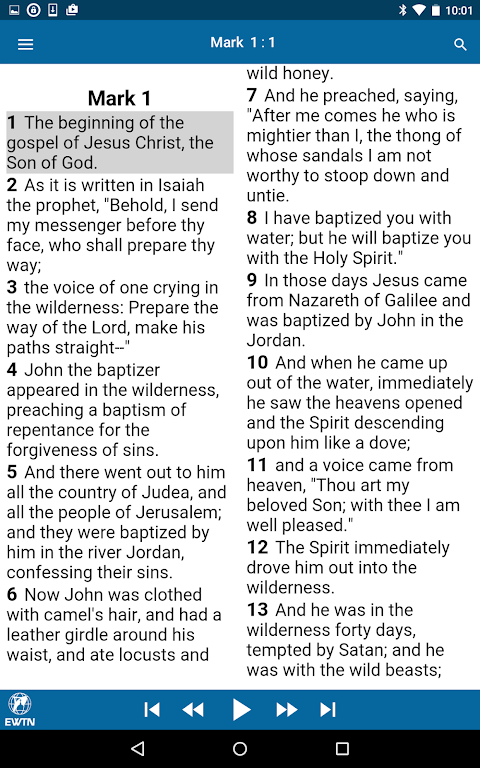Start audio playback with play button
The height and width of the screenshot is (768, 480).
(241, 709)
